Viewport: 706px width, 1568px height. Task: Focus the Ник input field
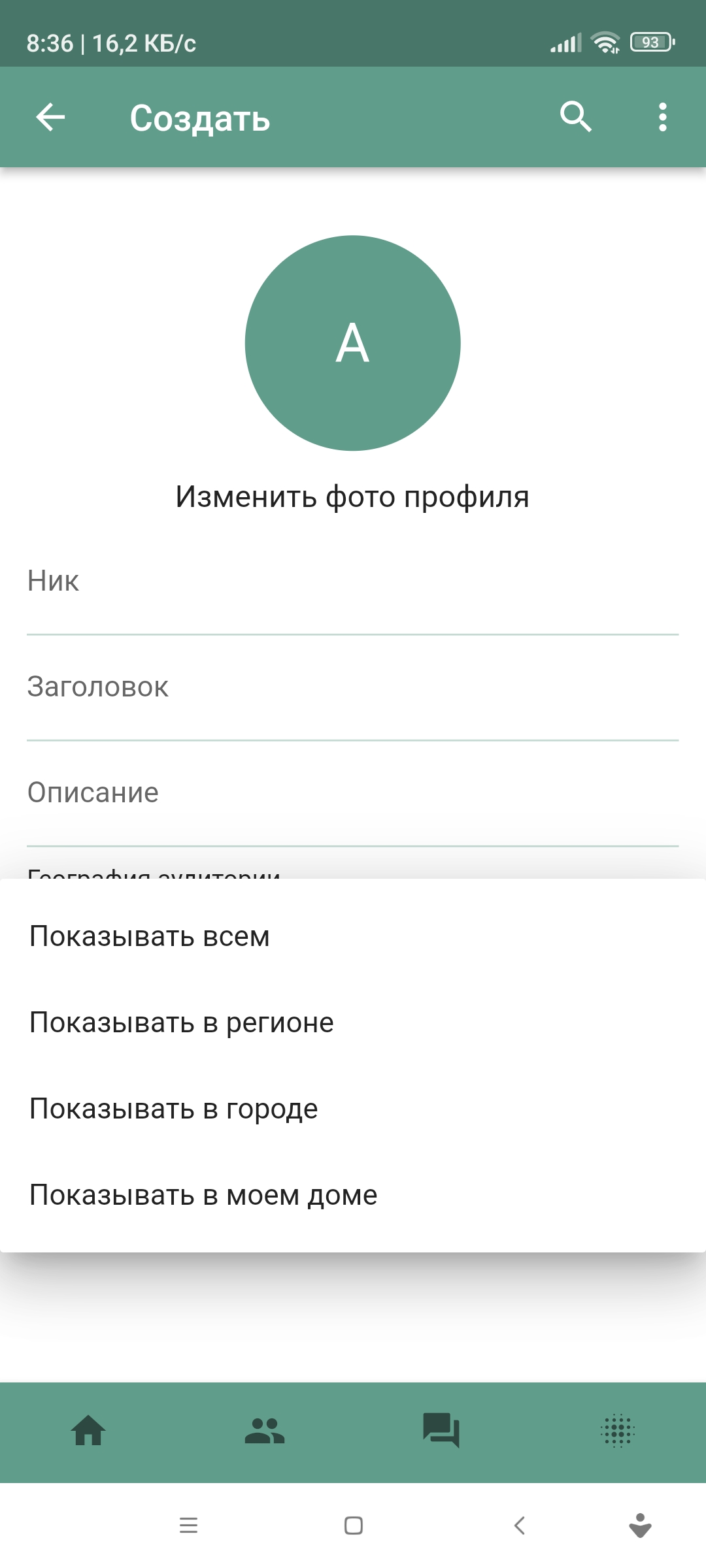(x=353, y=581)
